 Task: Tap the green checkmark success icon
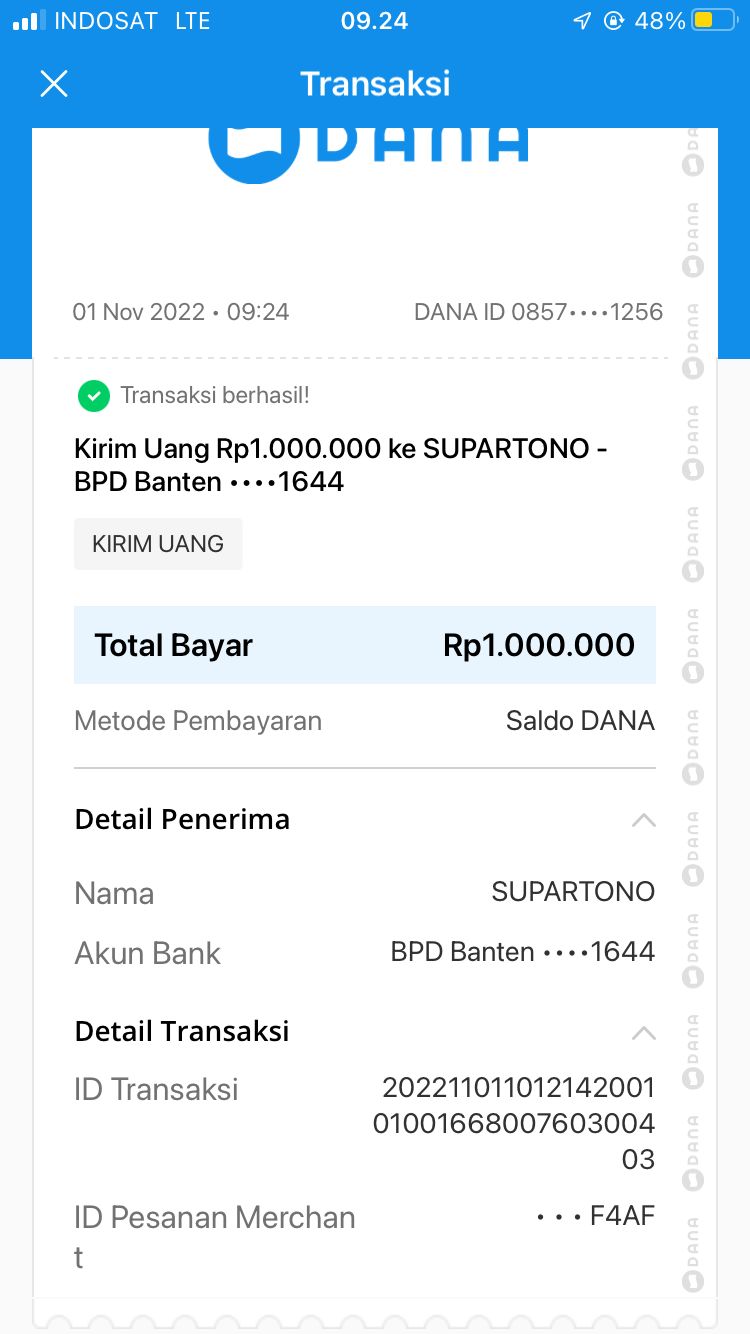pyautogui.click(x=93, y=396)
